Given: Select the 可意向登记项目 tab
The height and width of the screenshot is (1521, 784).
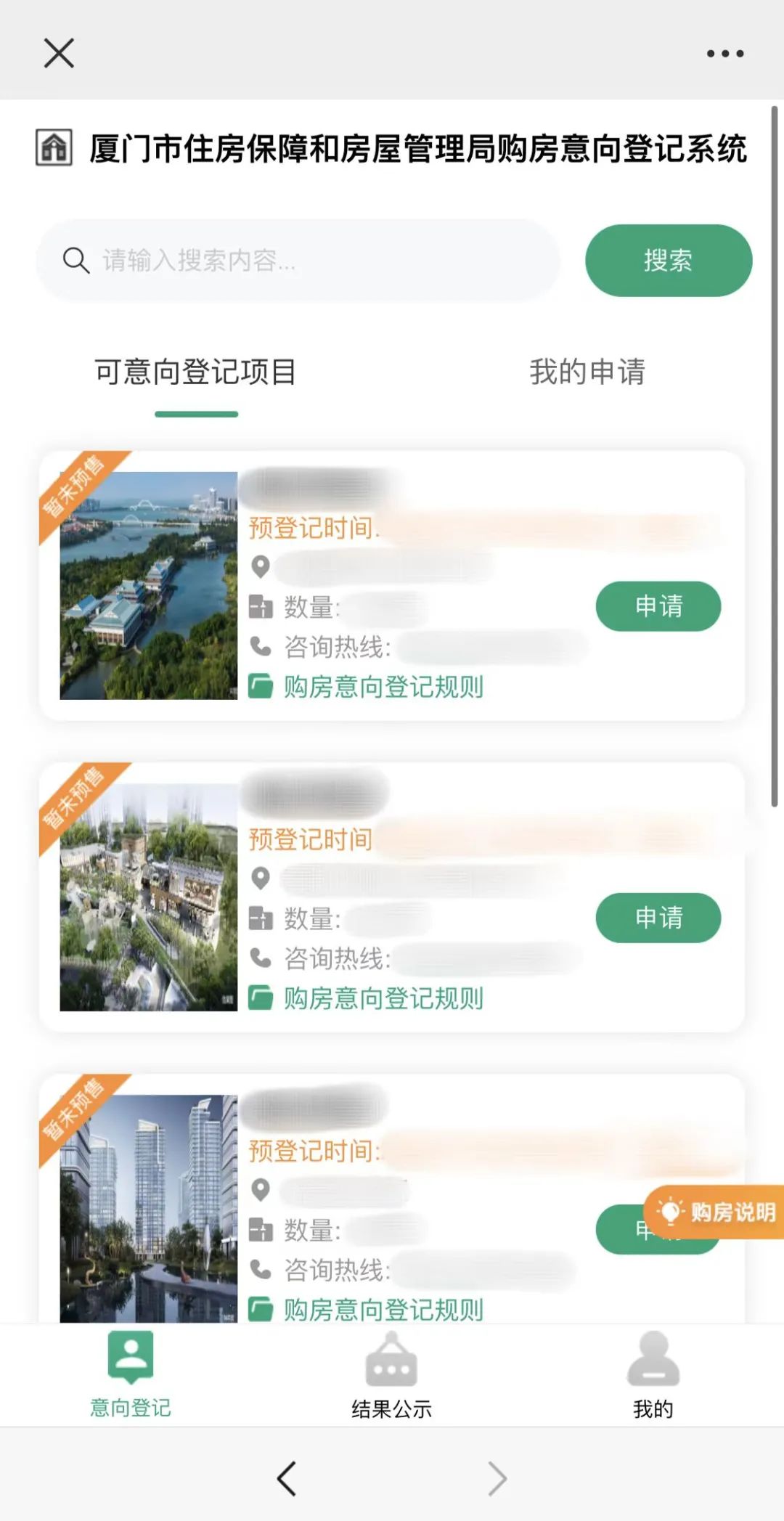Looking at the screenshot, I should [196, 372].
